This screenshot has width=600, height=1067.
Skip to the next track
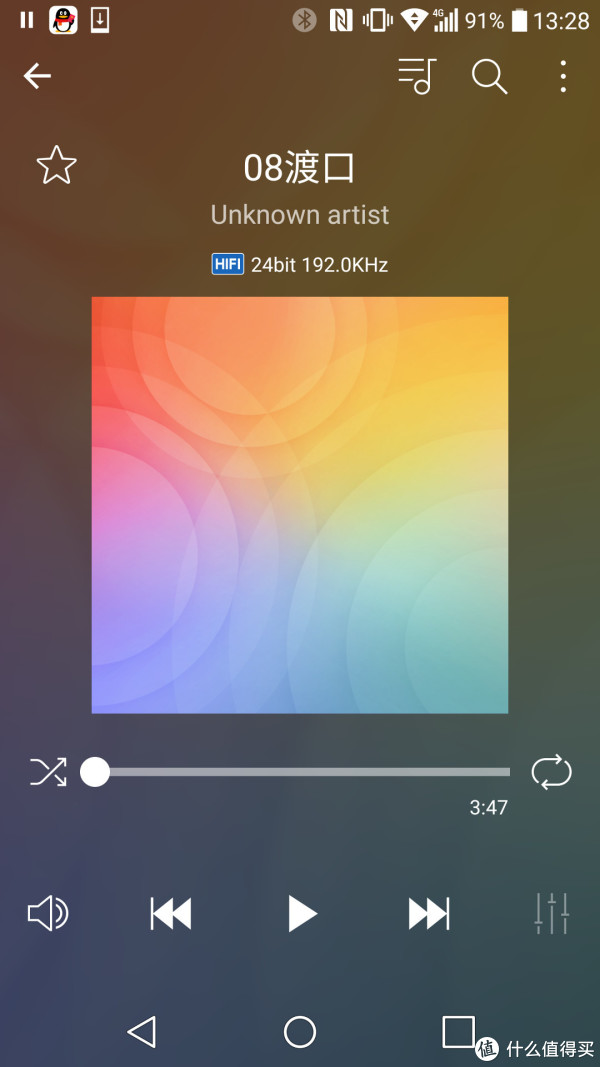tap(429, 913)
